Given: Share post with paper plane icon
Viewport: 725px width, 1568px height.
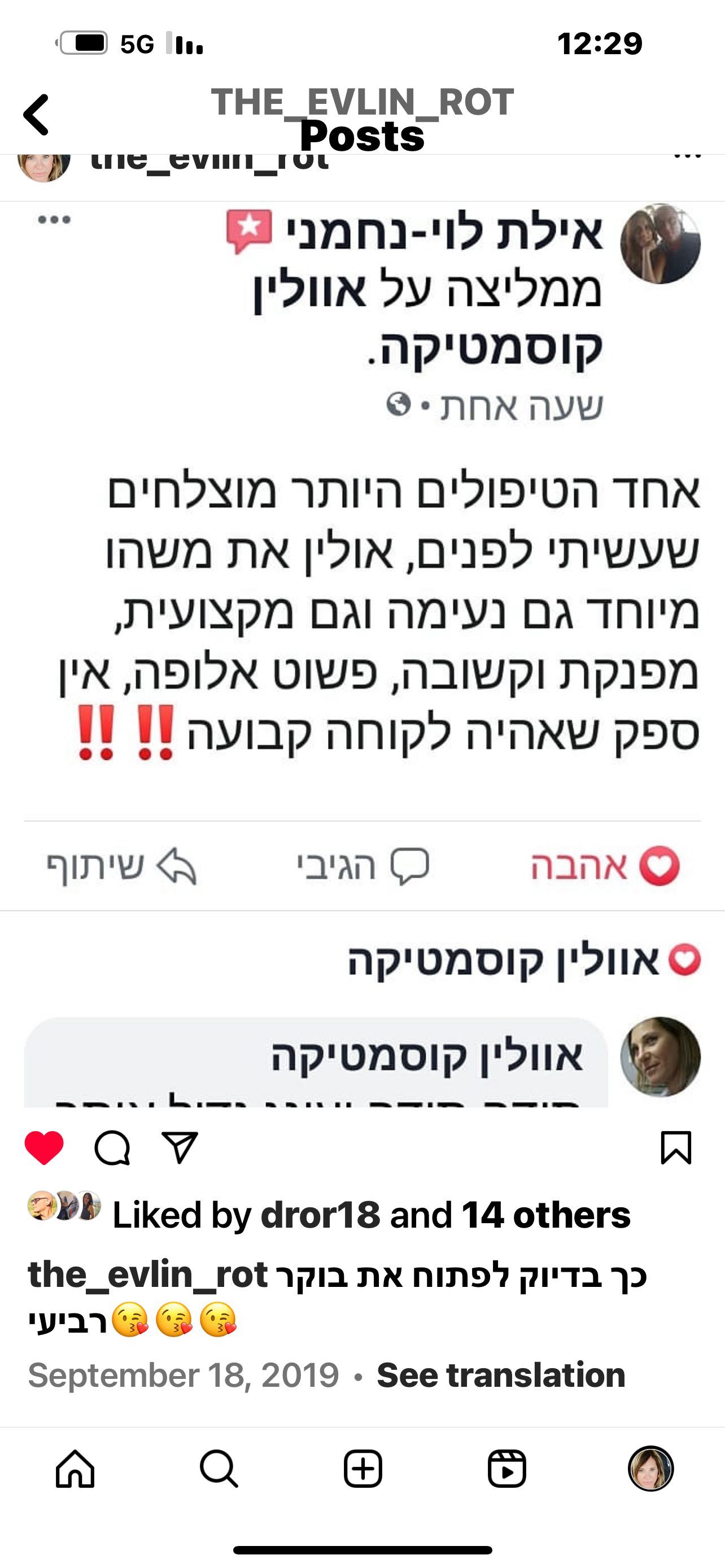Looking at the screenshot, I should point(180,1147).
